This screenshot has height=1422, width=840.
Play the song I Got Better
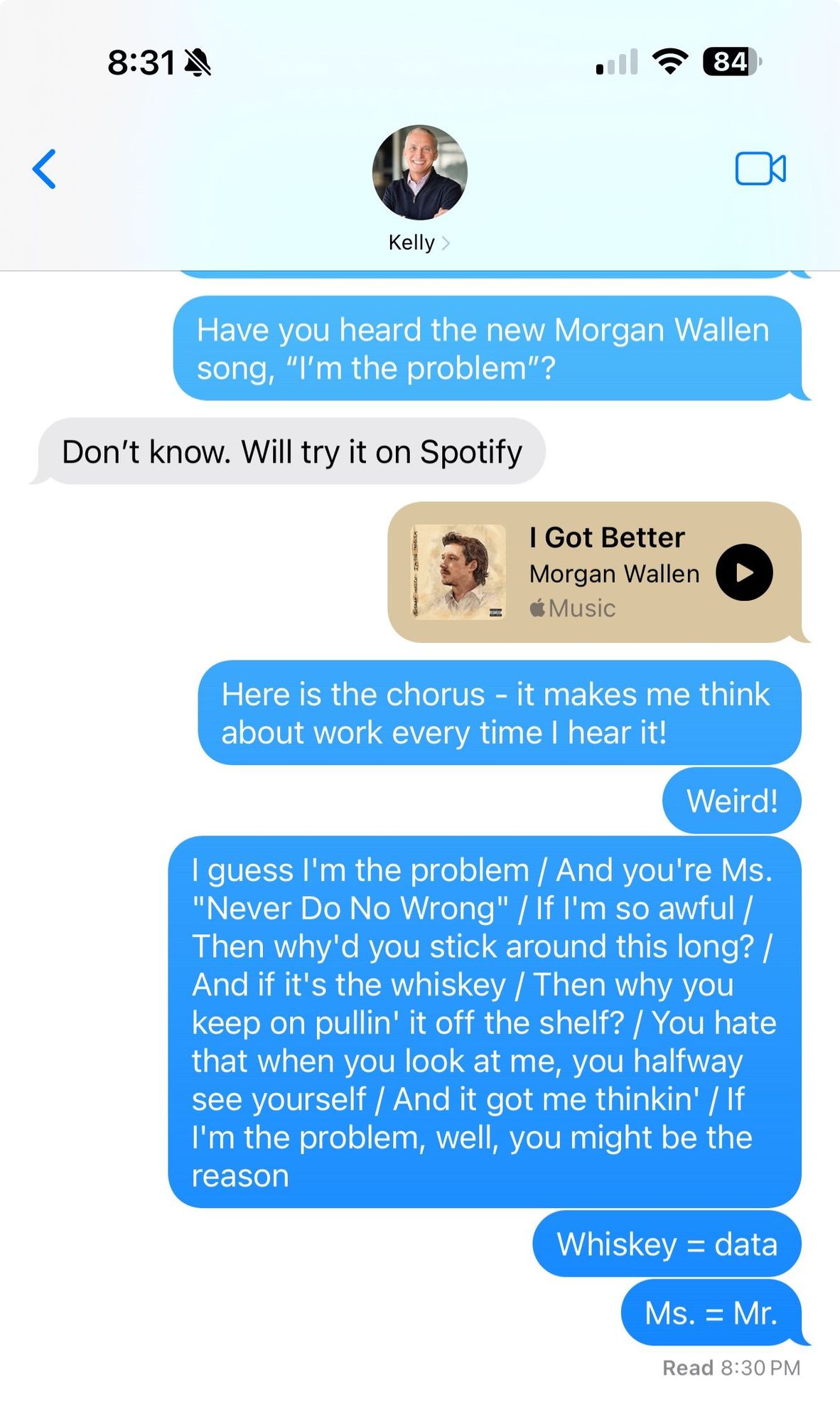coord(743,572)
